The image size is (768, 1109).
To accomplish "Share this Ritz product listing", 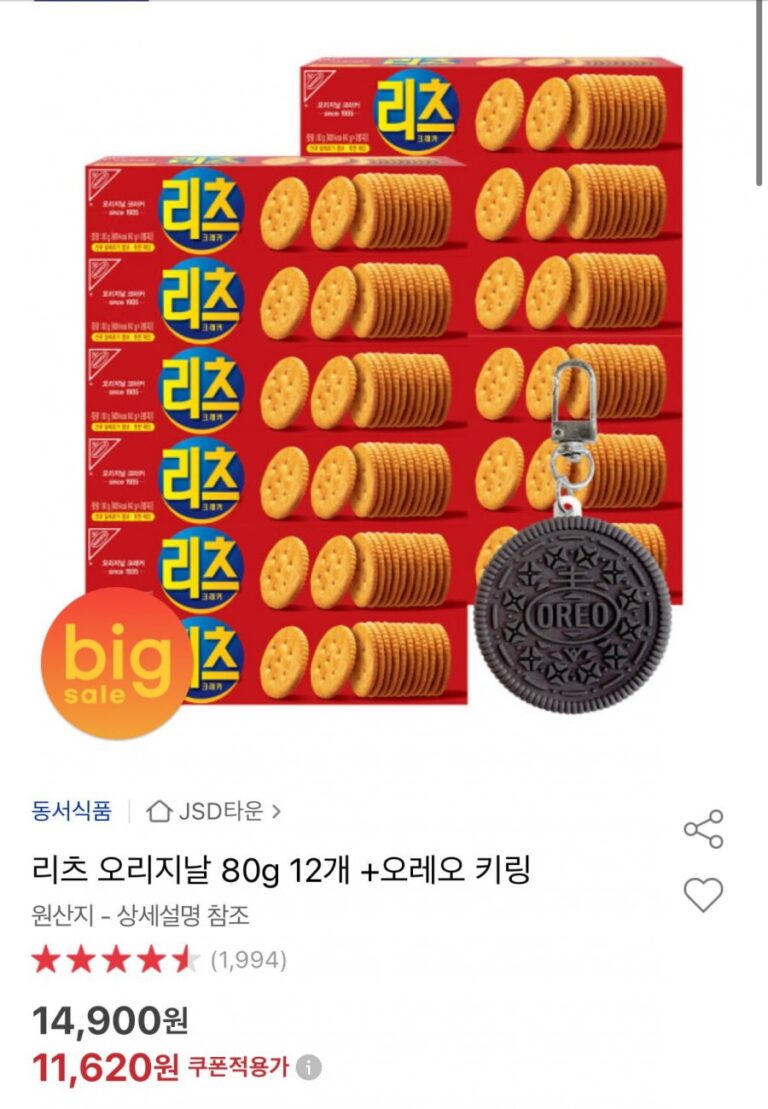I will click(702, 829).
